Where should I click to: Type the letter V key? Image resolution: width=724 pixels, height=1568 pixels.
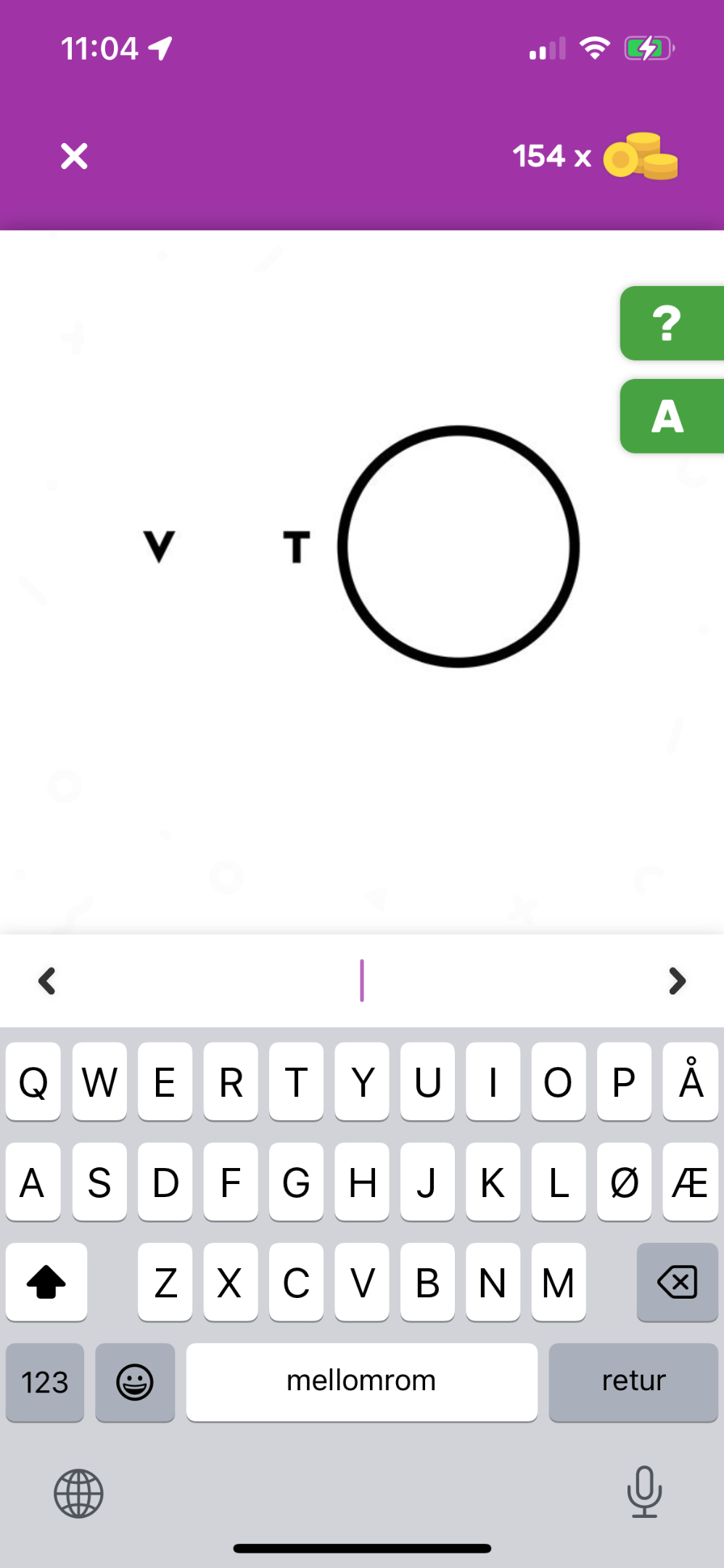(362, 1282)
